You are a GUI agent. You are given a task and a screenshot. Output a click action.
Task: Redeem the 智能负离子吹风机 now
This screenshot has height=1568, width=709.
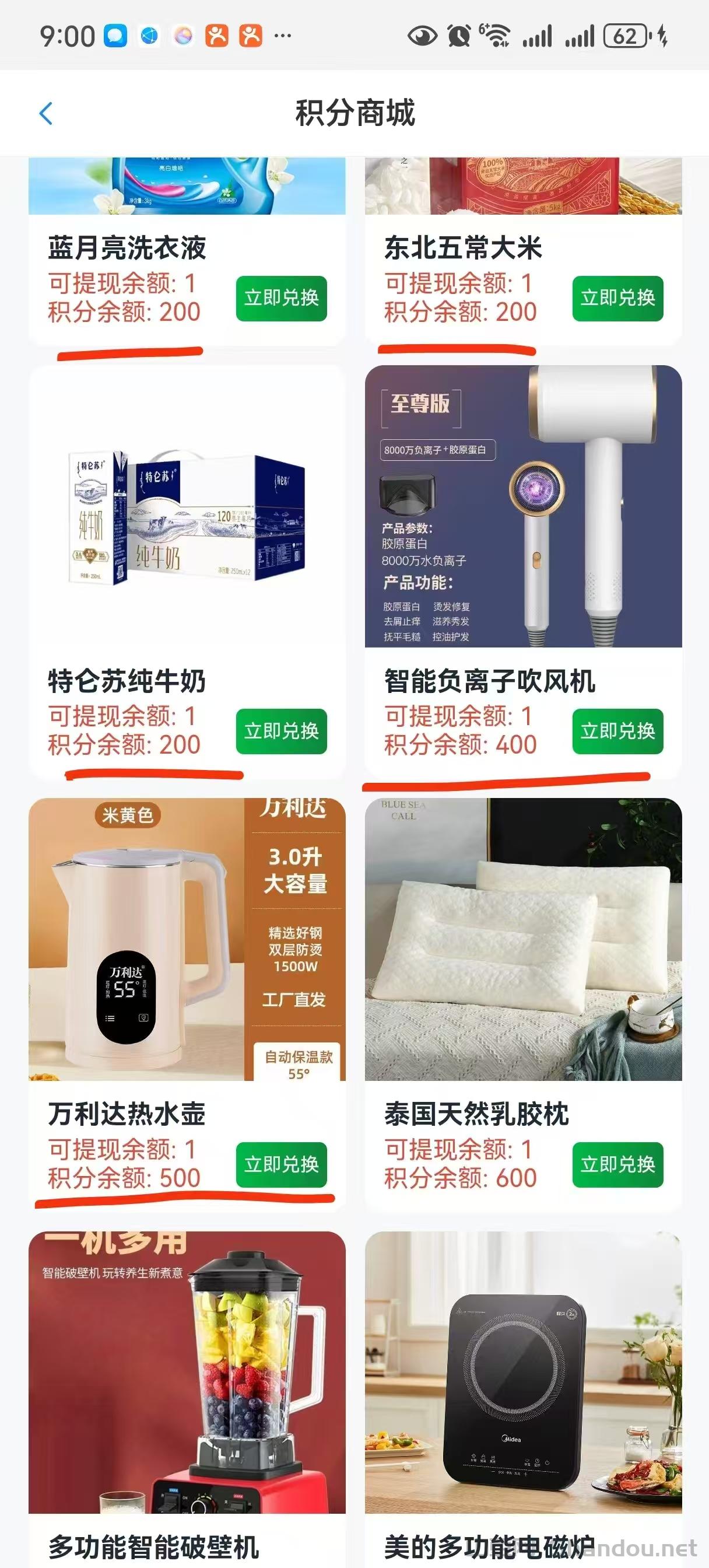617,731
